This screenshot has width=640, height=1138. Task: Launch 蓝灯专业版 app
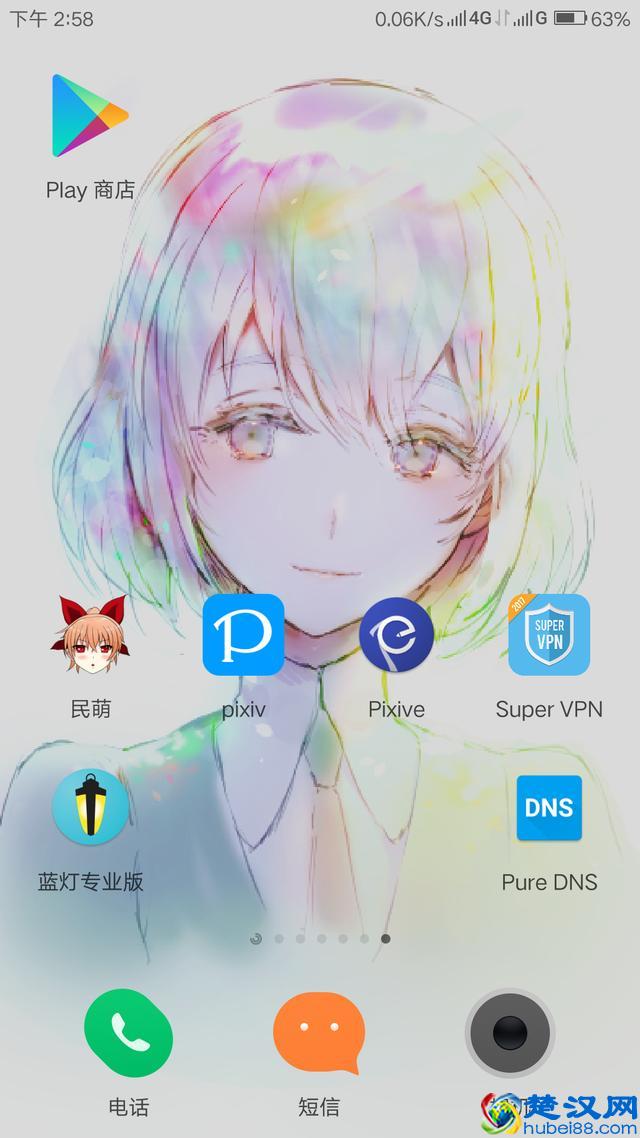pos(91,808)
